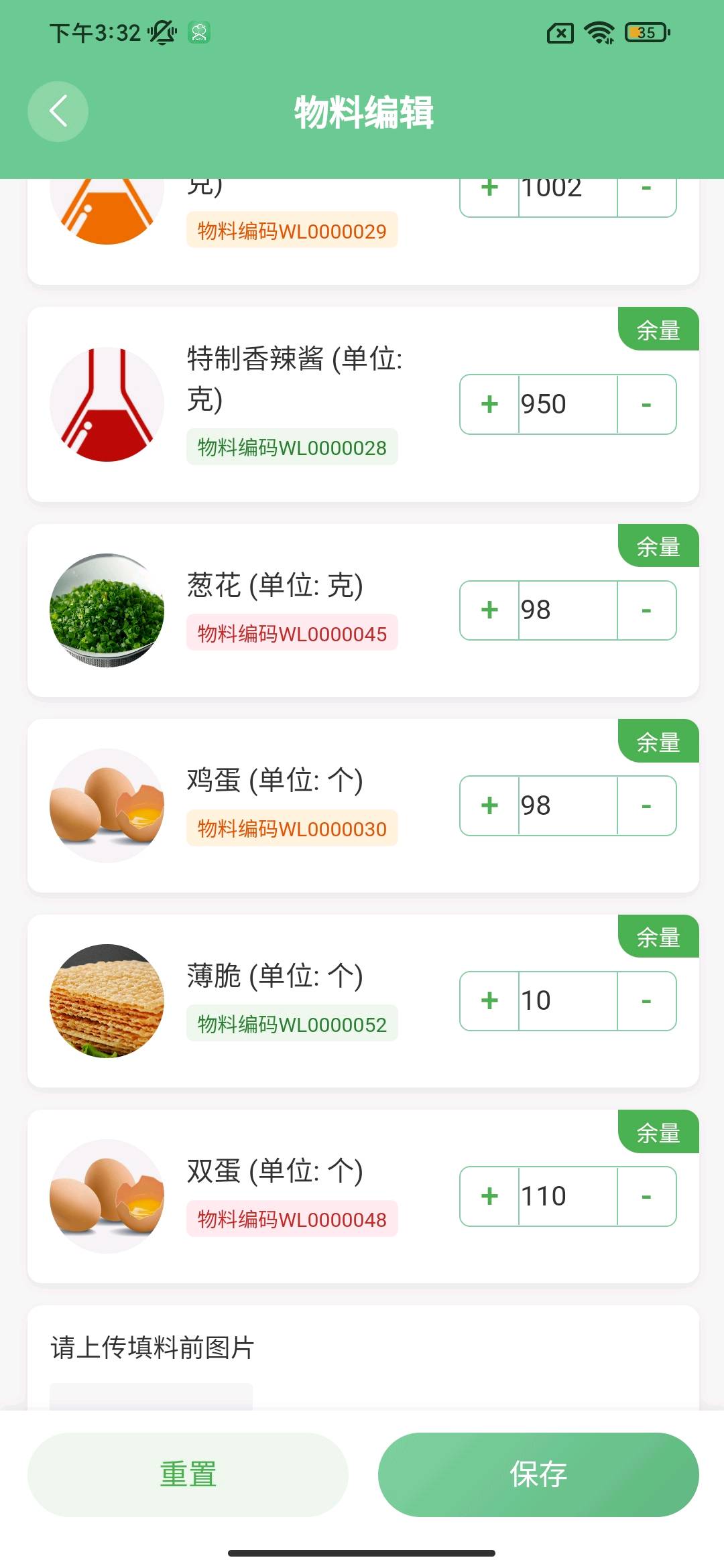Increase 双蛋 quantity with plus

click(489, 1196)
